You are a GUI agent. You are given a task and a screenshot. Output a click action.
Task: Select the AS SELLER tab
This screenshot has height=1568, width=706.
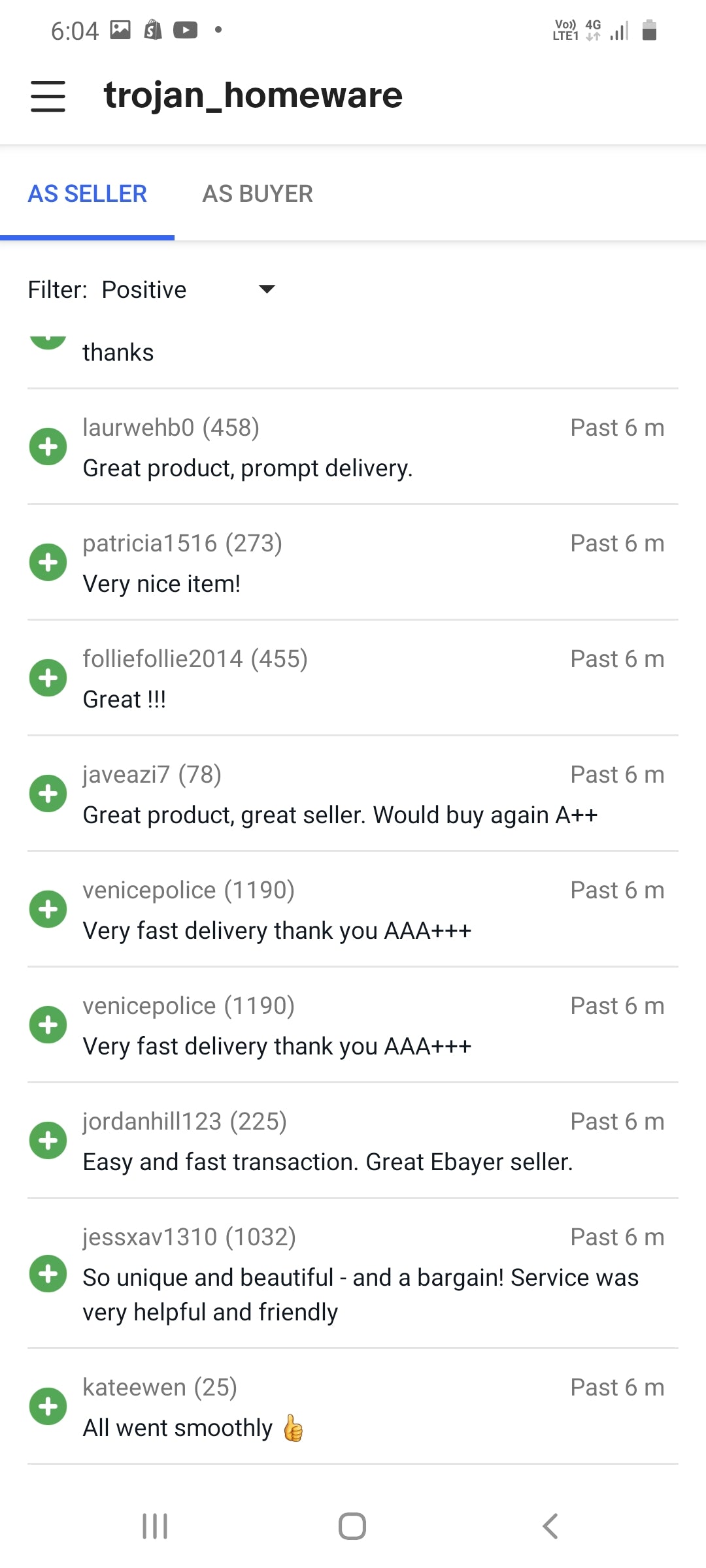[88, 194]
